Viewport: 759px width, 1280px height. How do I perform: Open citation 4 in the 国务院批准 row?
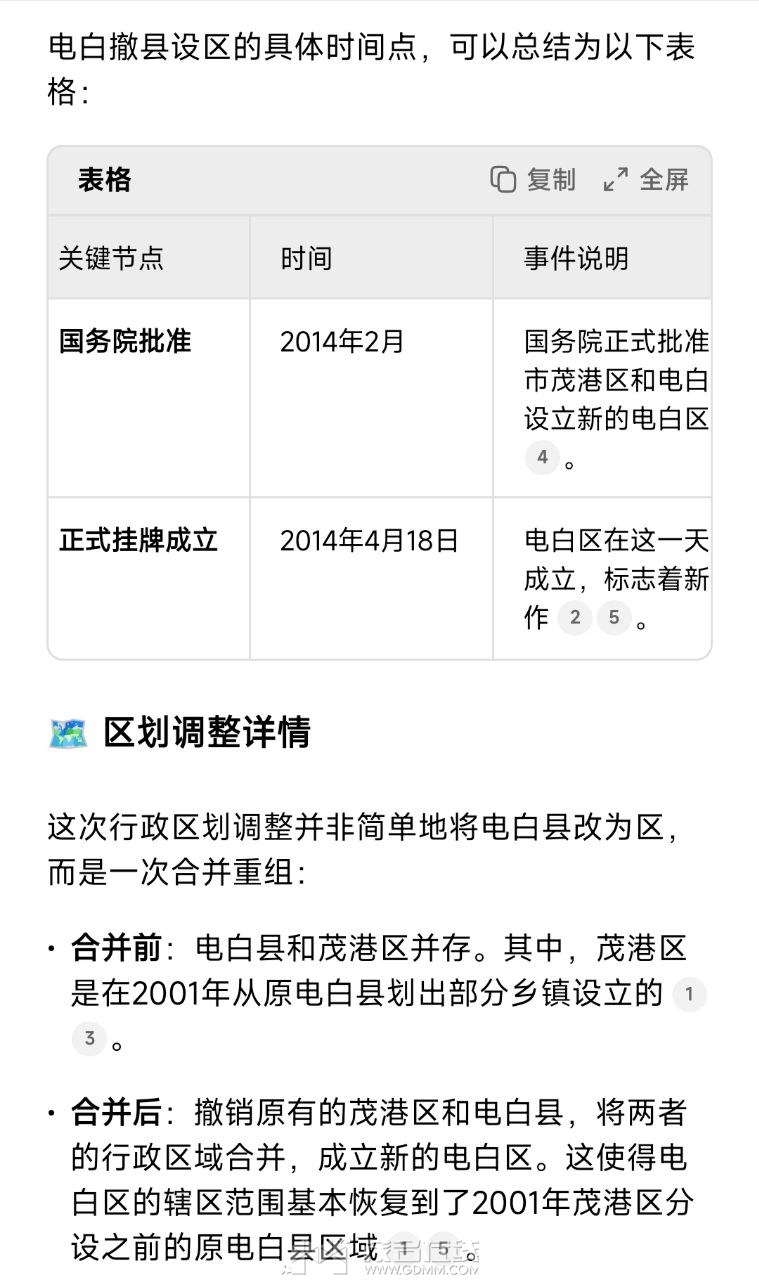[542, 458]
